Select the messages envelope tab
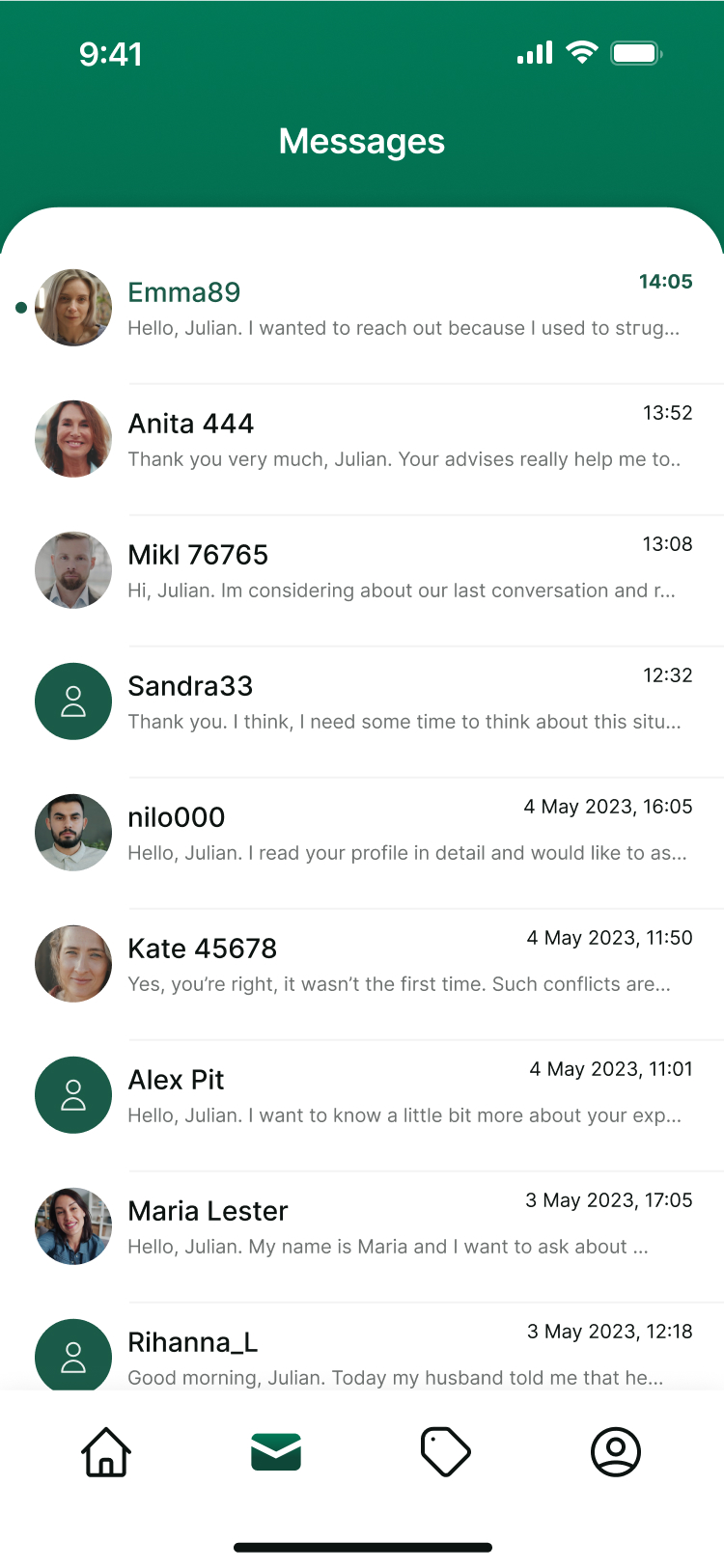Screen dimensions: 724x1568 coord(276,1451)
